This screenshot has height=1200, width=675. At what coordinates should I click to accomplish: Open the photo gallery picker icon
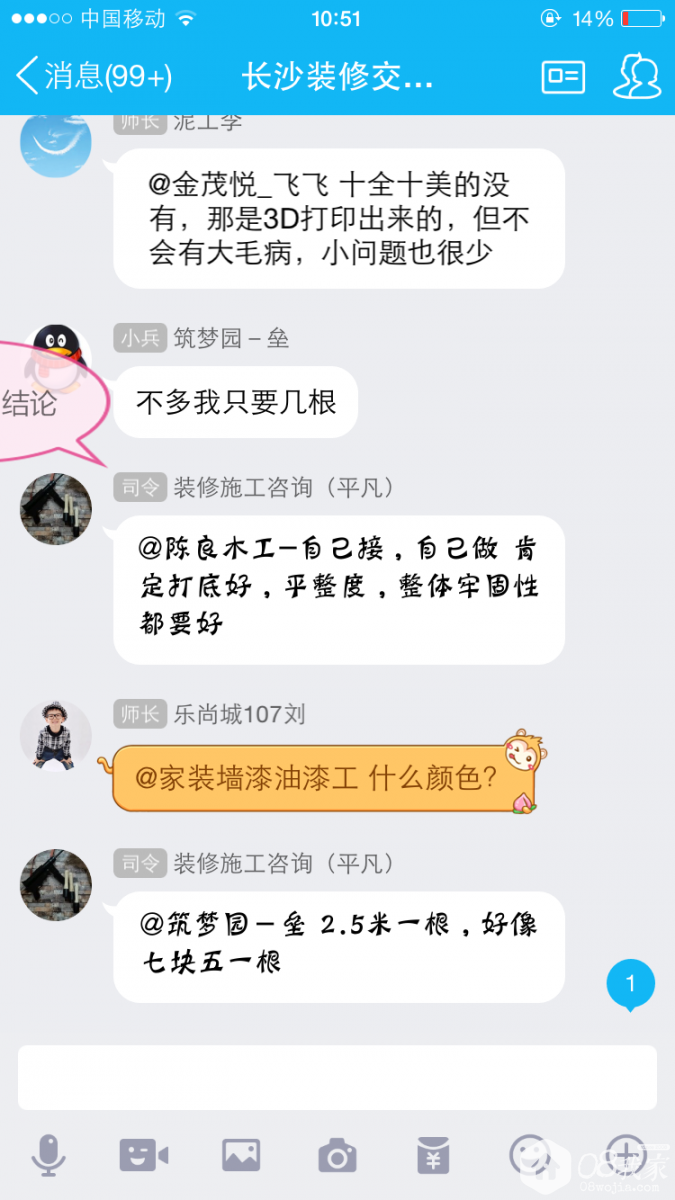tap(241, 1155)
